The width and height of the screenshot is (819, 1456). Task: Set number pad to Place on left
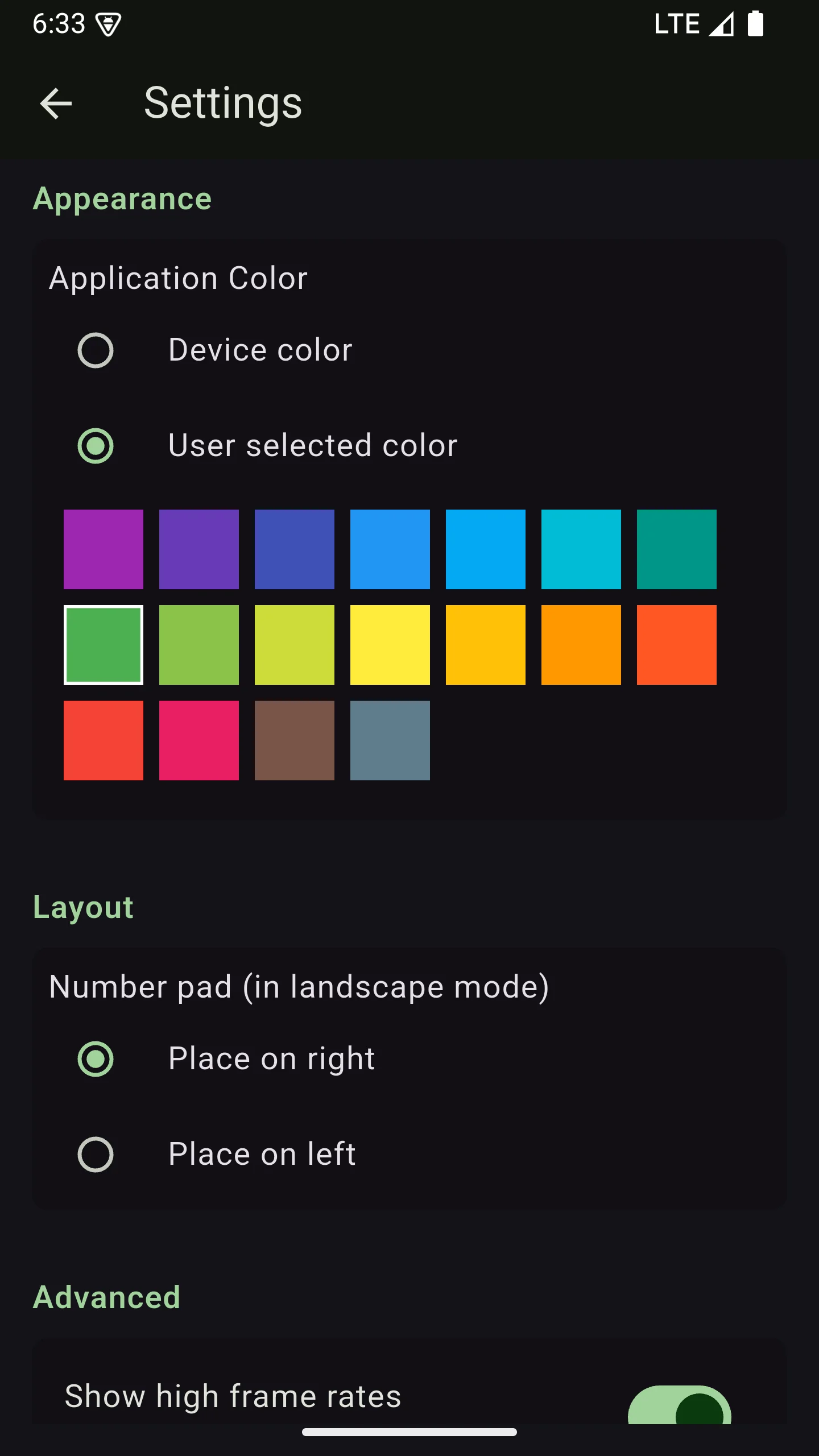[x=96, y=1155]
